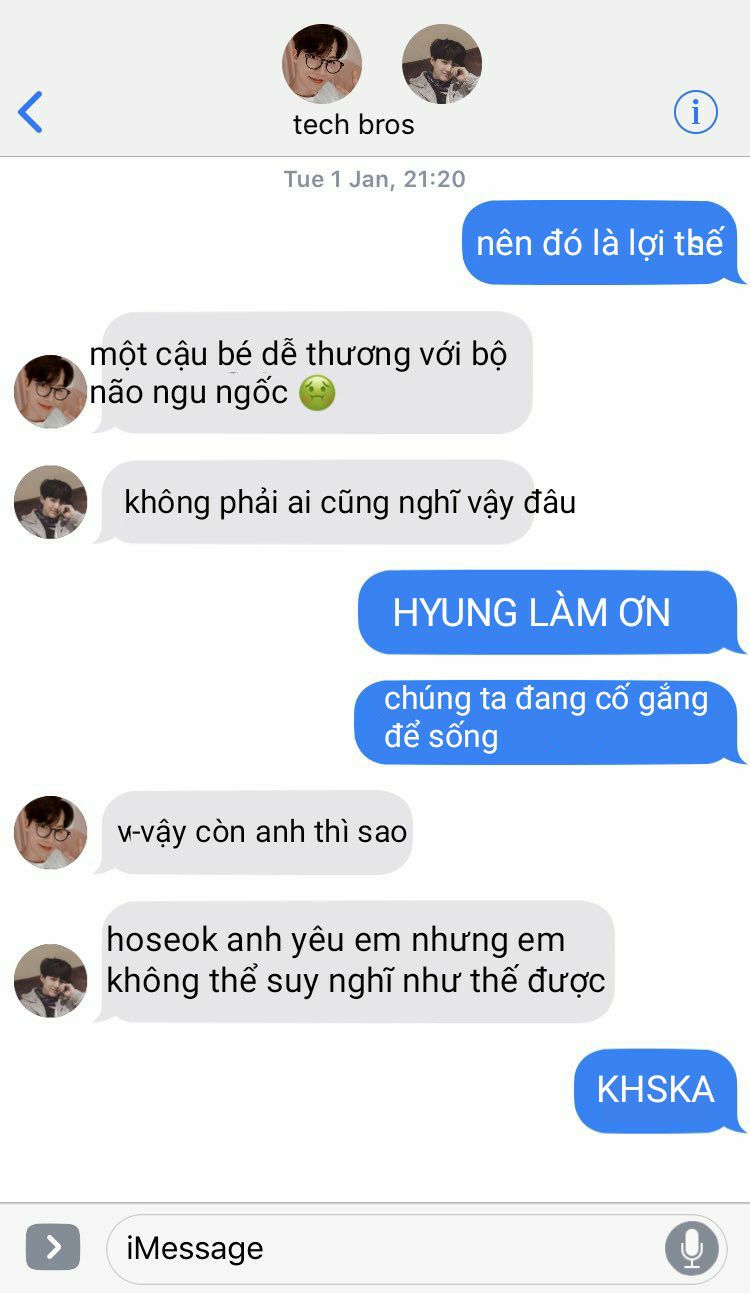Focus the iMessage text field
Viewport: 750px width, 1294px height.
(380, 1248)
